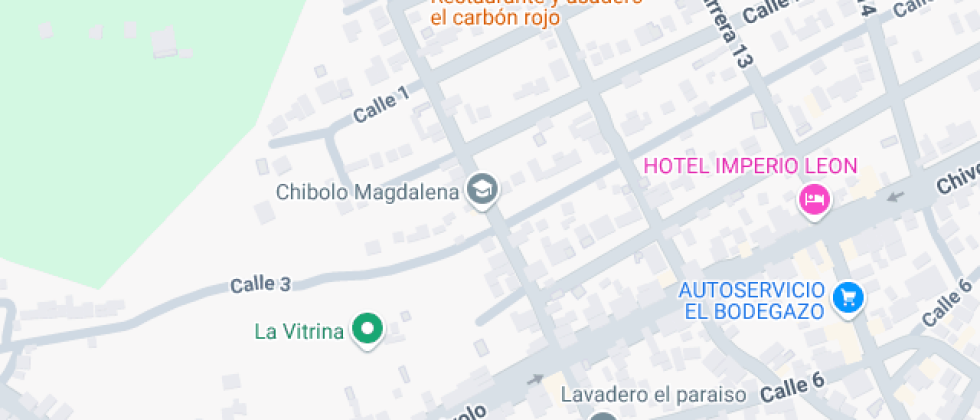980x420 pixels.
Task: Open the La Vitrina place marker
Action: coord(368,329)
